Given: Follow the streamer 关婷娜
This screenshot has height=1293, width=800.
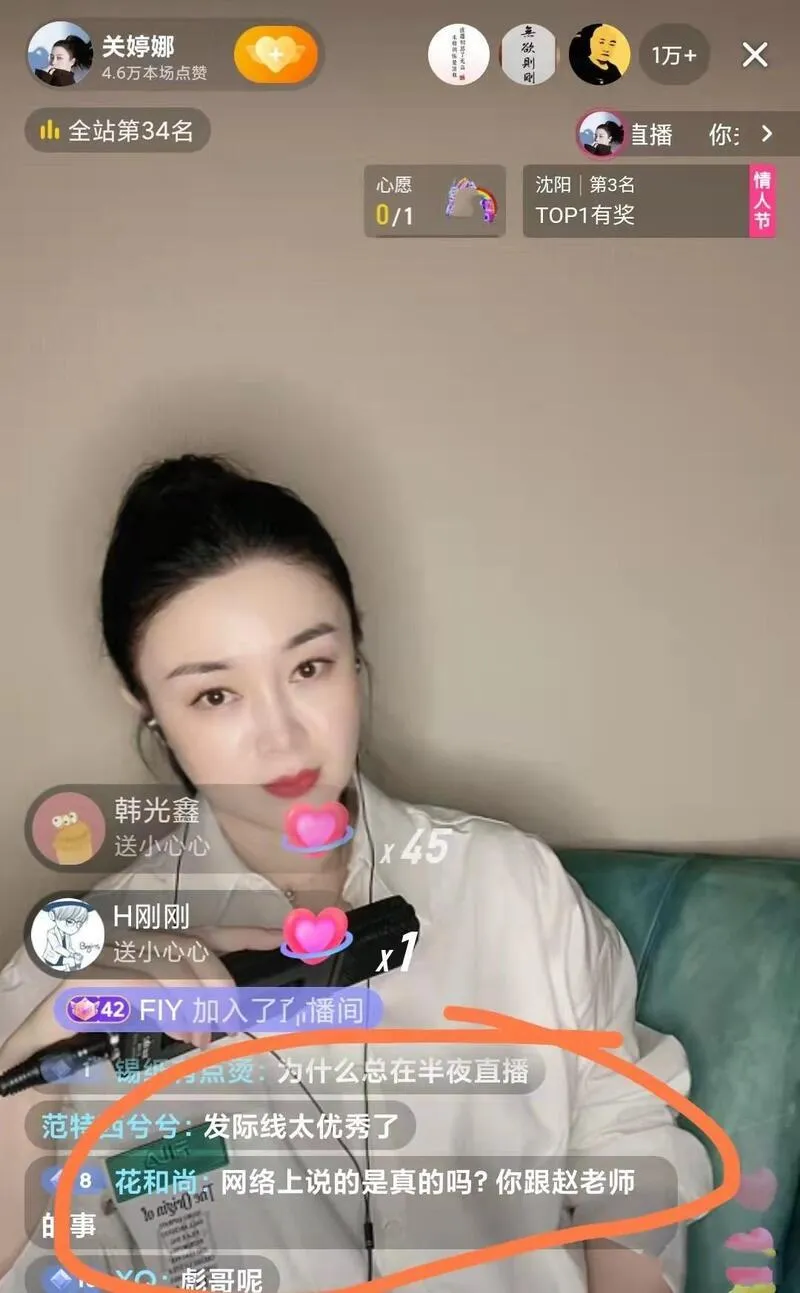Looking at the screenshot, I should pyautogui.click(x=275, y=54).
